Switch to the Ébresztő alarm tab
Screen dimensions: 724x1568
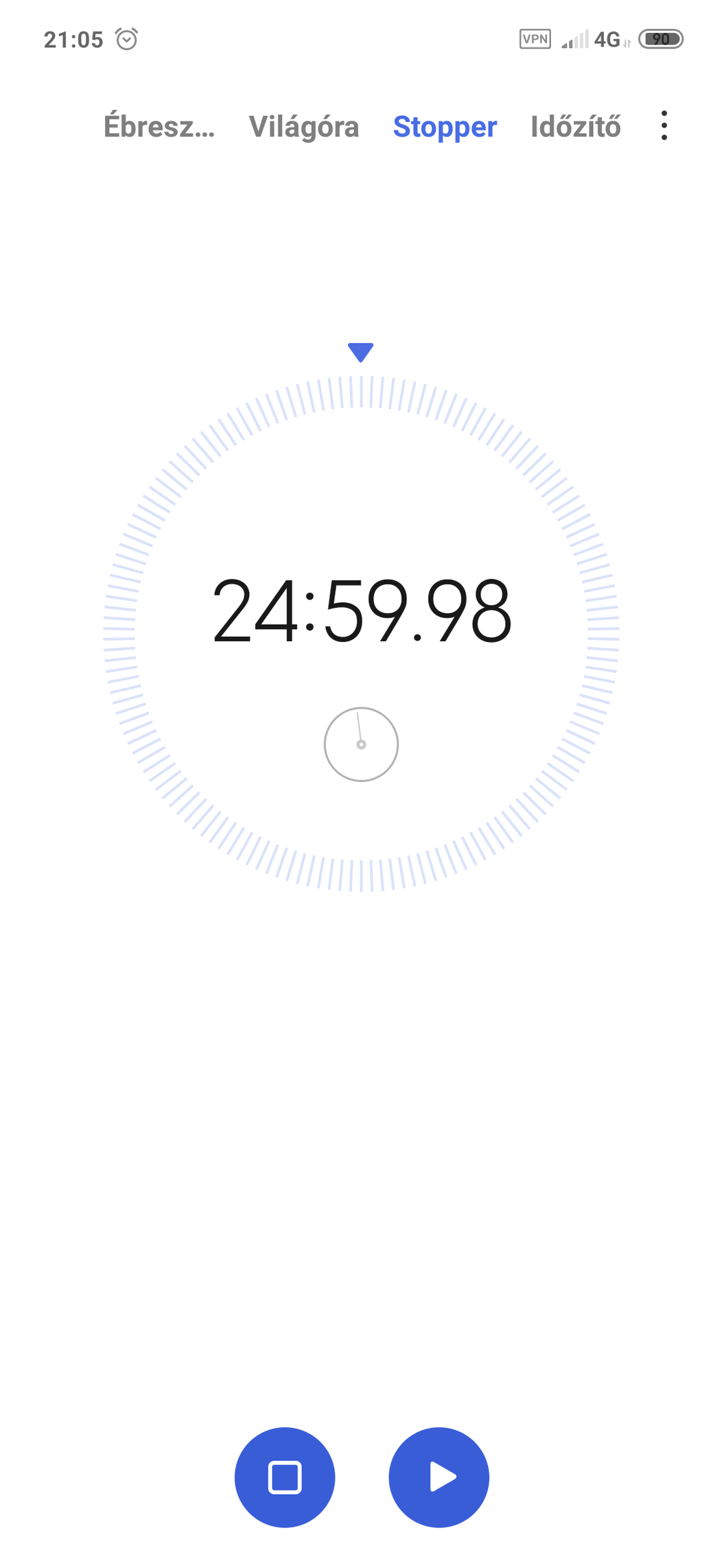point(159,126)
